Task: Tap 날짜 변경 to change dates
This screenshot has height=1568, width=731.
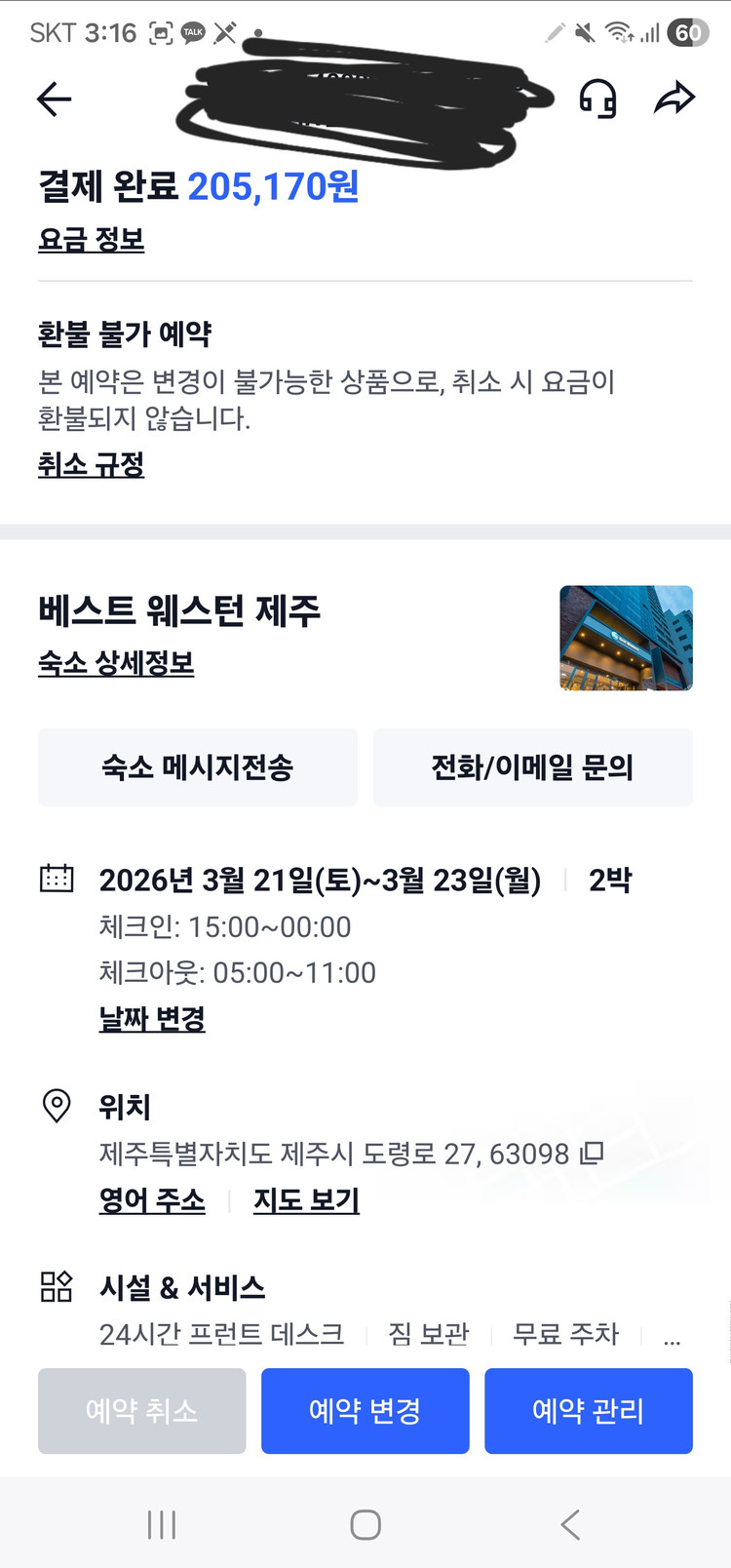Action: [151, 1019]
